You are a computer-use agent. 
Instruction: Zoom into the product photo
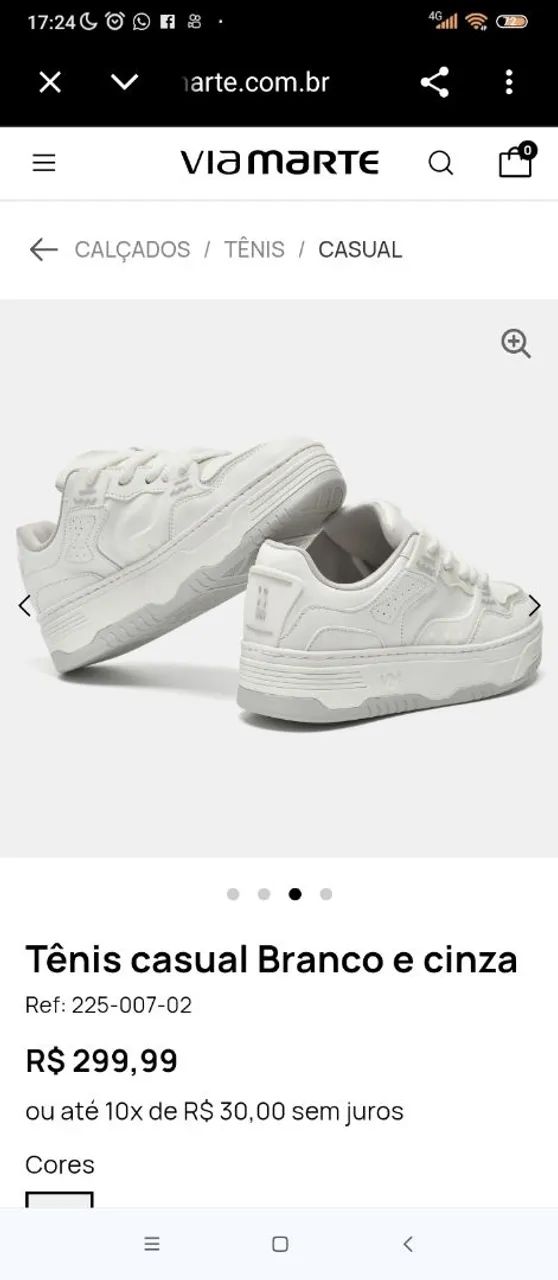[x=516, y=343]
